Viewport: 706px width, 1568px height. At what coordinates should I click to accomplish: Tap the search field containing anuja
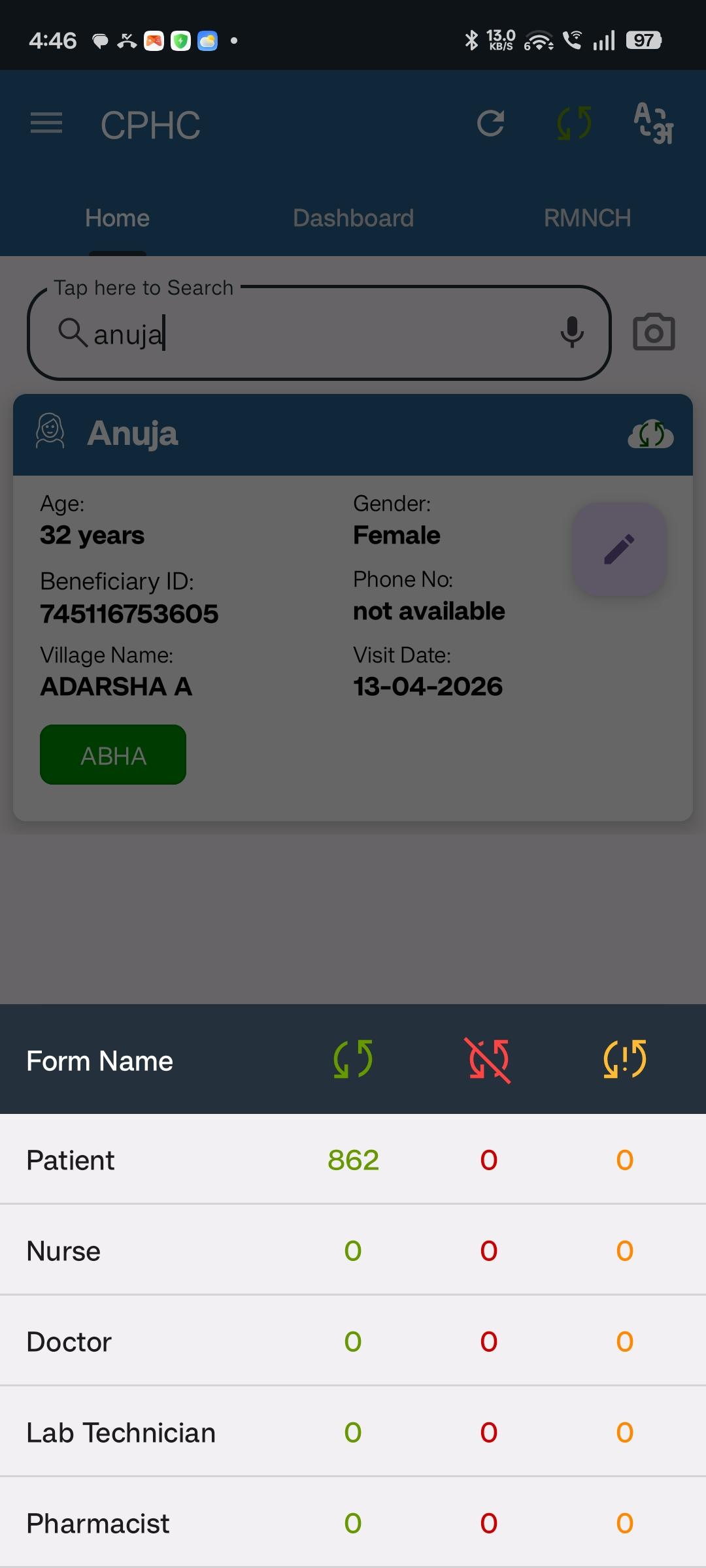point(319,333)
